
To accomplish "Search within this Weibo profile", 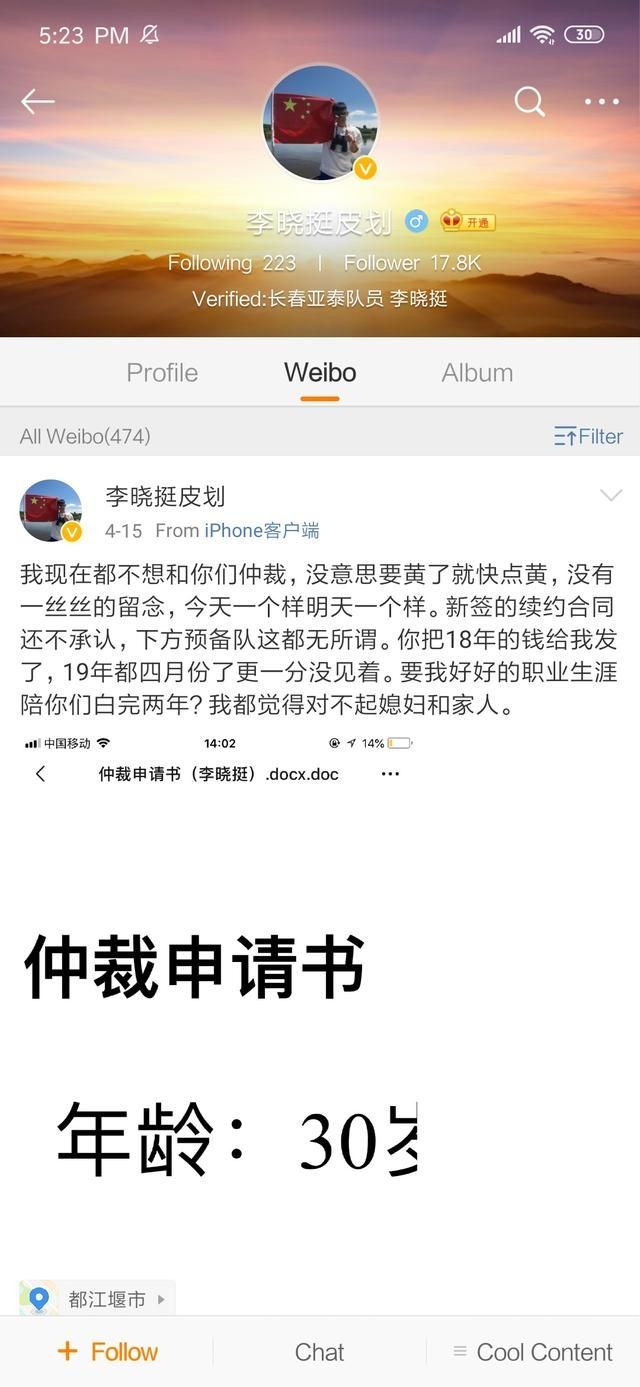I will 529,101.
